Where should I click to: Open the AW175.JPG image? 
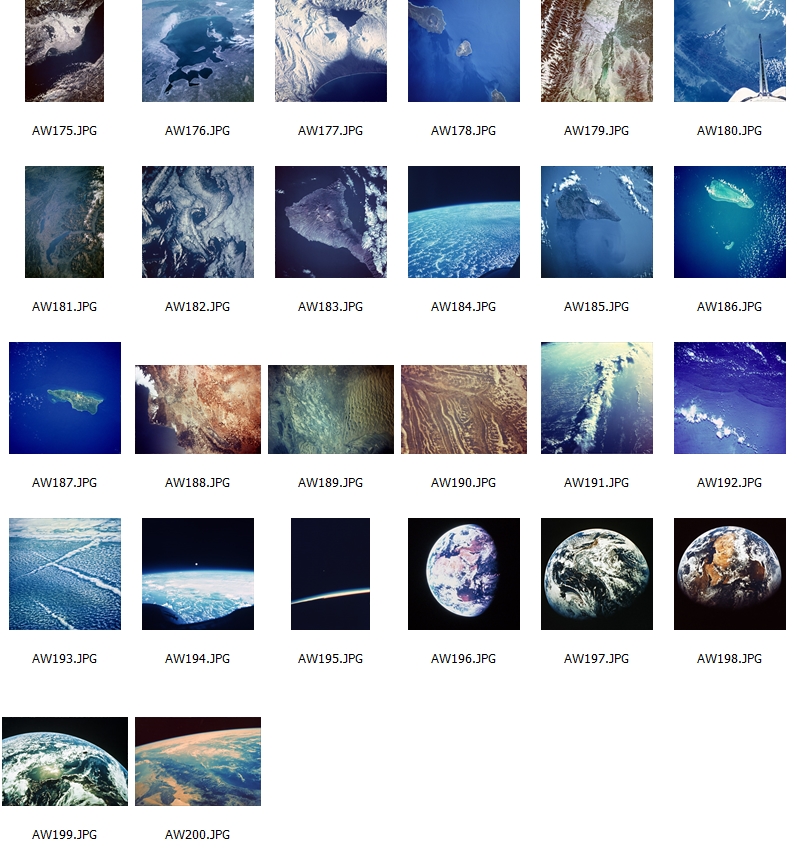coord(64,50)
